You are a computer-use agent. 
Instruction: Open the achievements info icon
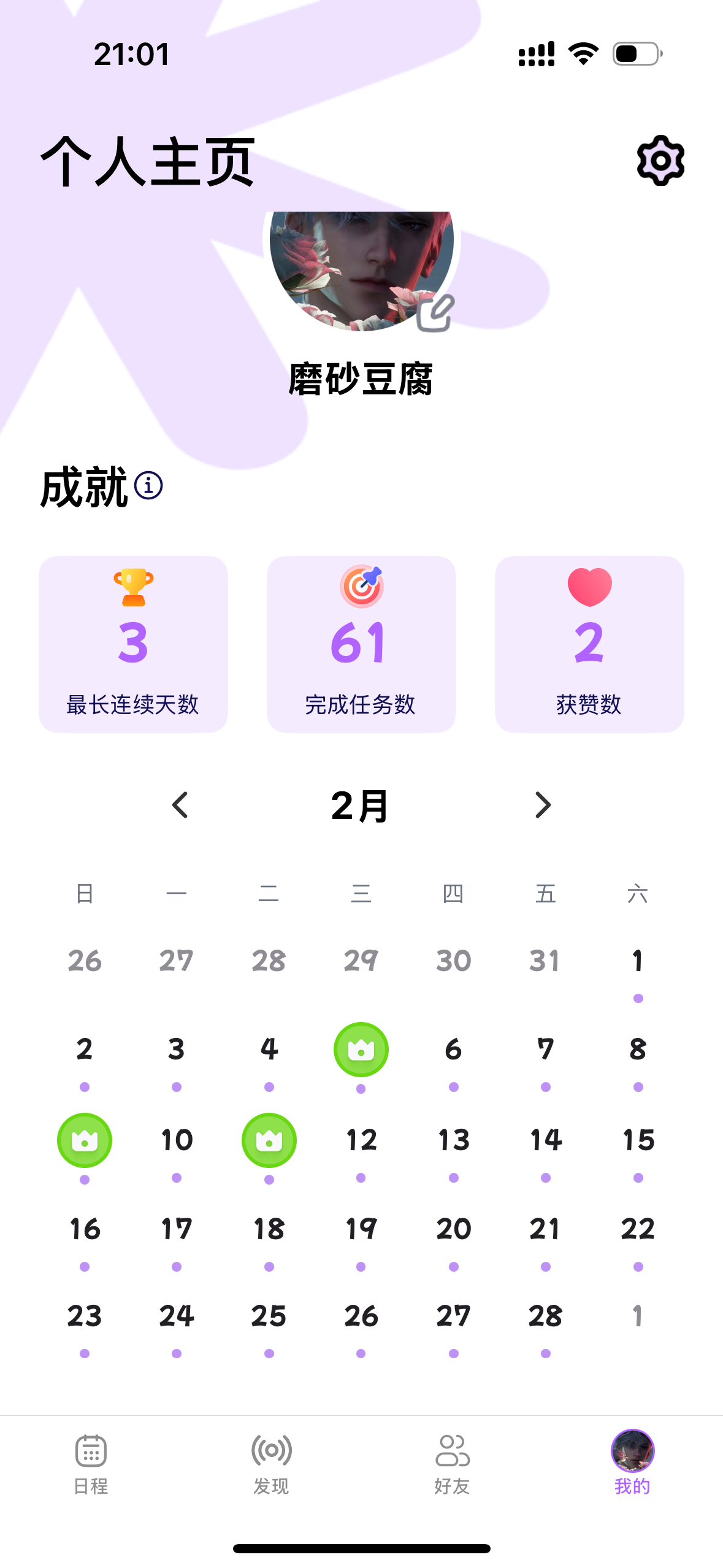pyautogui.click(x=148, y=486)
